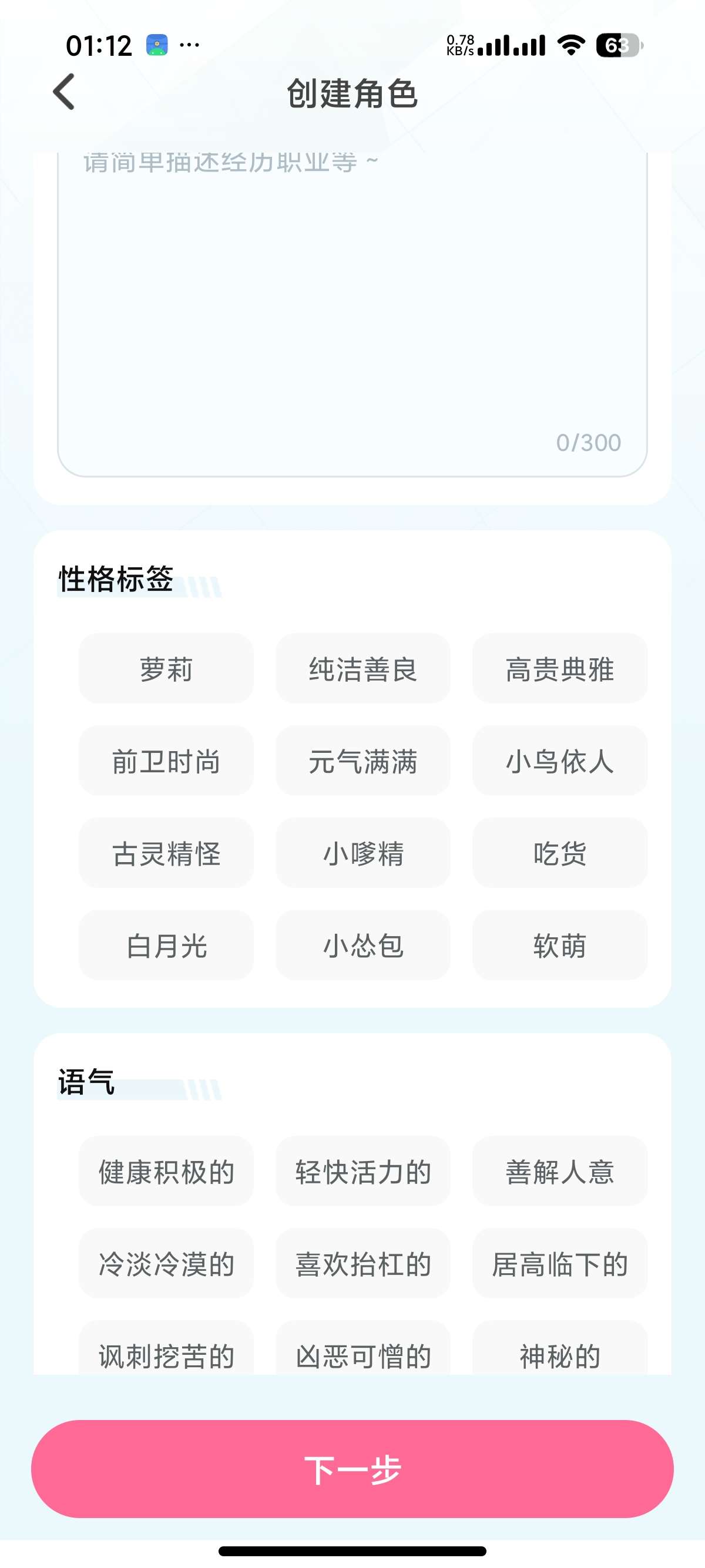Select the 轻快活力的 tone
The image size is (705, 1568).
(363, 1172)
